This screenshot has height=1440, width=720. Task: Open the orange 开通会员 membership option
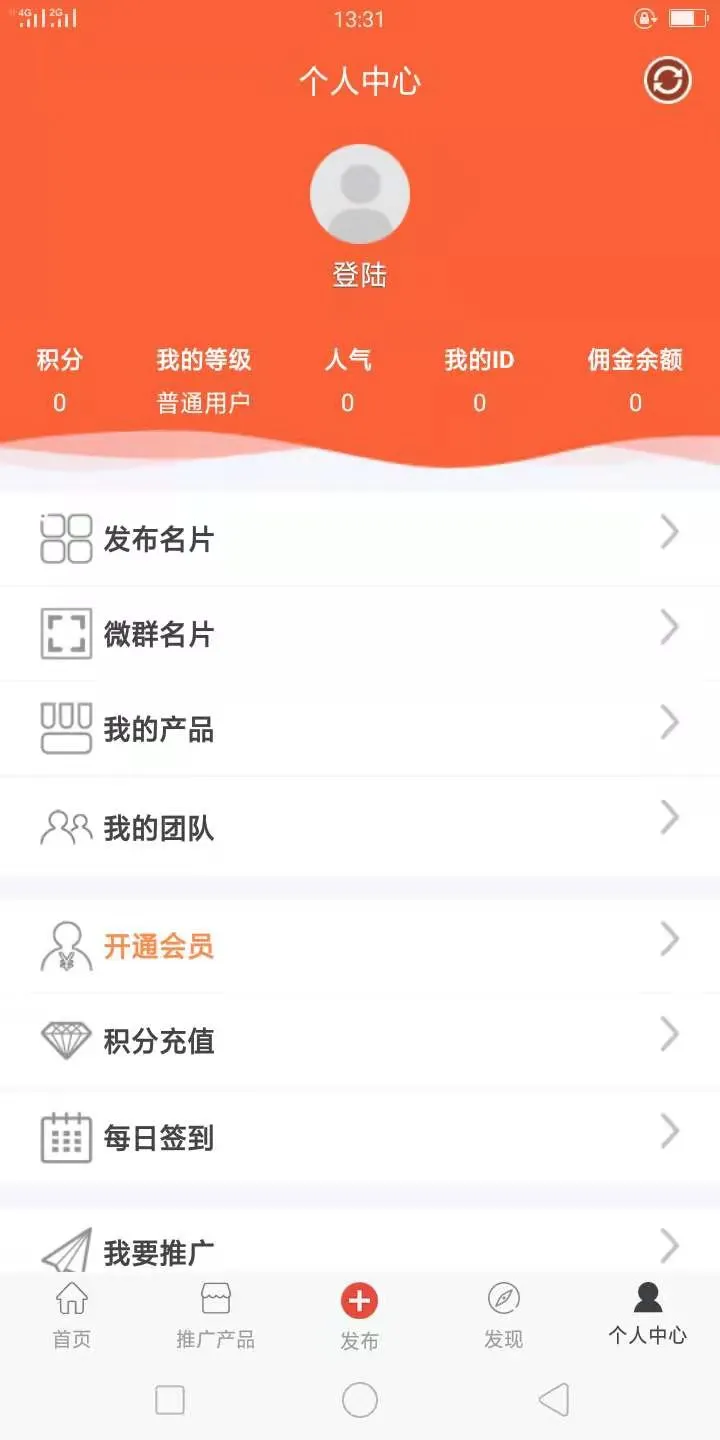click(x=160, y=944)
